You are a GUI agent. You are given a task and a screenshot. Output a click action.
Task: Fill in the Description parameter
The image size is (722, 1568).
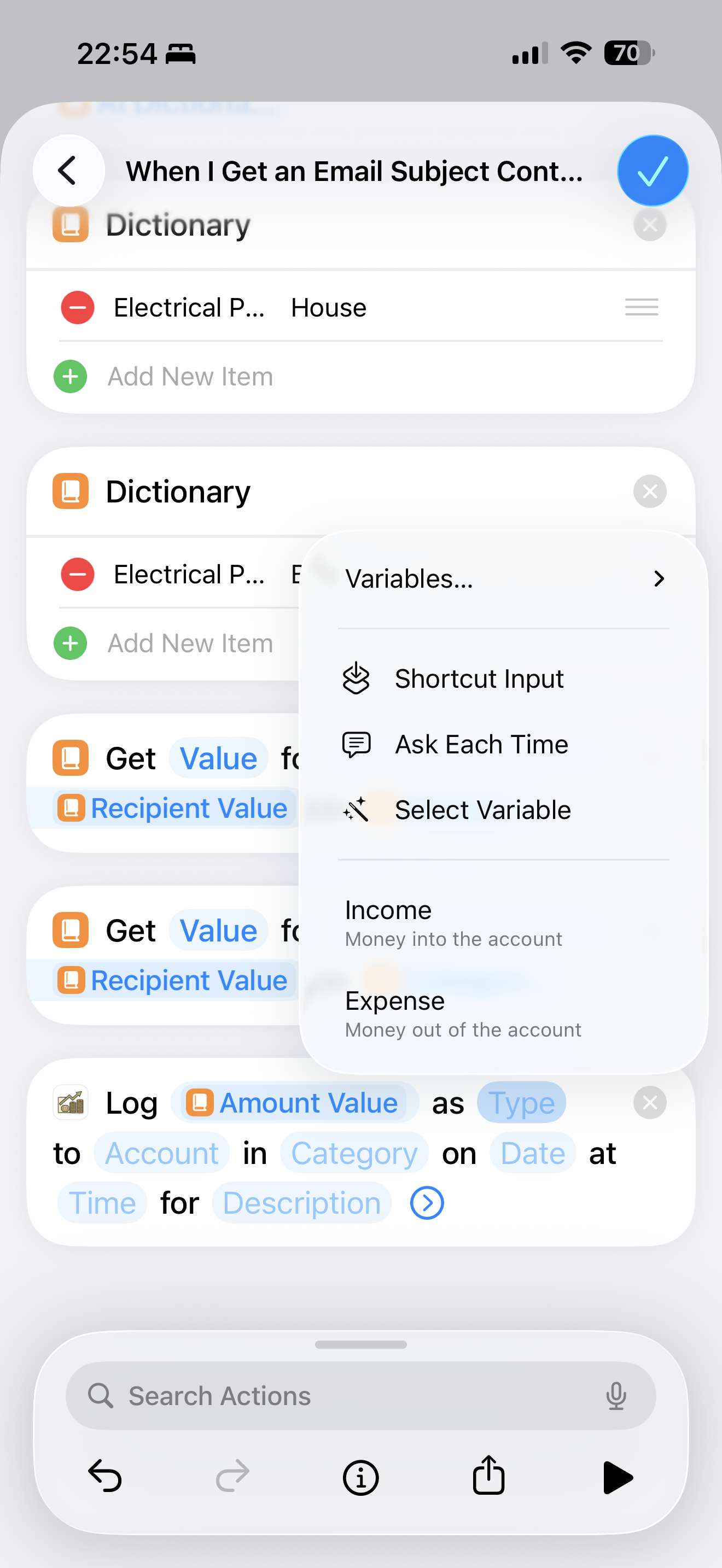[301, 1203]
